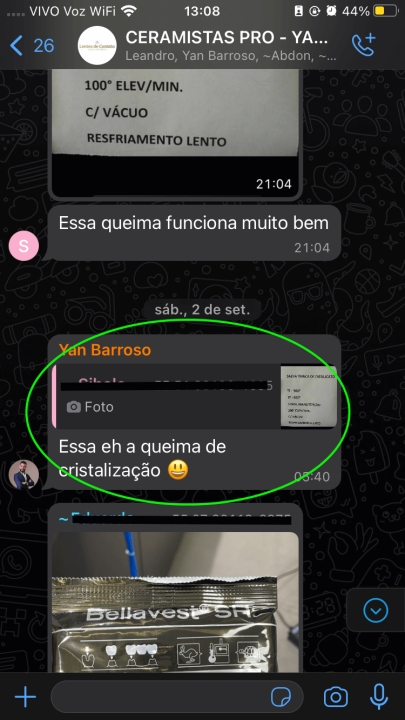Record a voice message with the microphone

click(x=379, y=697)
